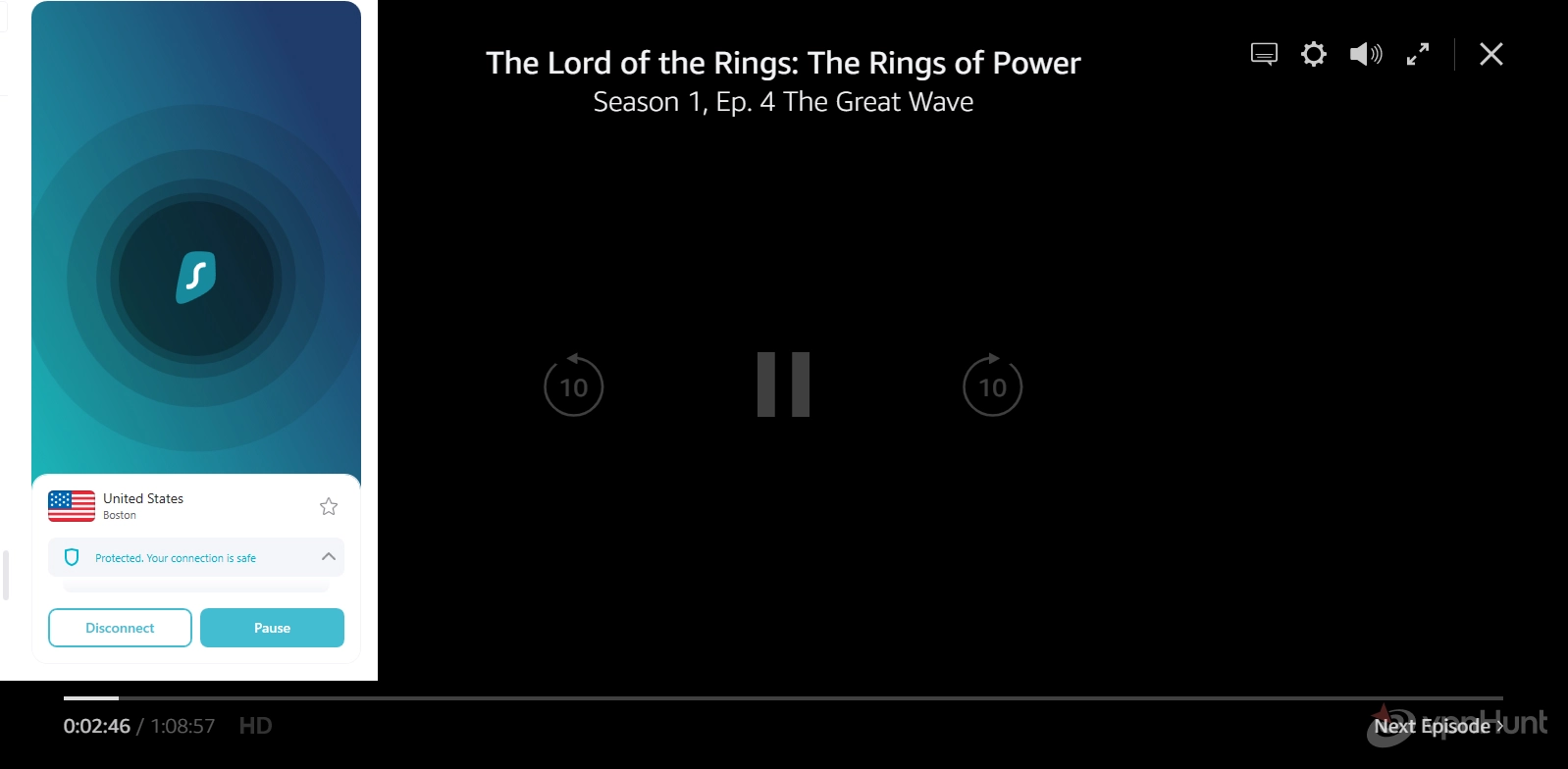Close the video player
This screenshot has width=1568, height=769.
(1490, 54)
